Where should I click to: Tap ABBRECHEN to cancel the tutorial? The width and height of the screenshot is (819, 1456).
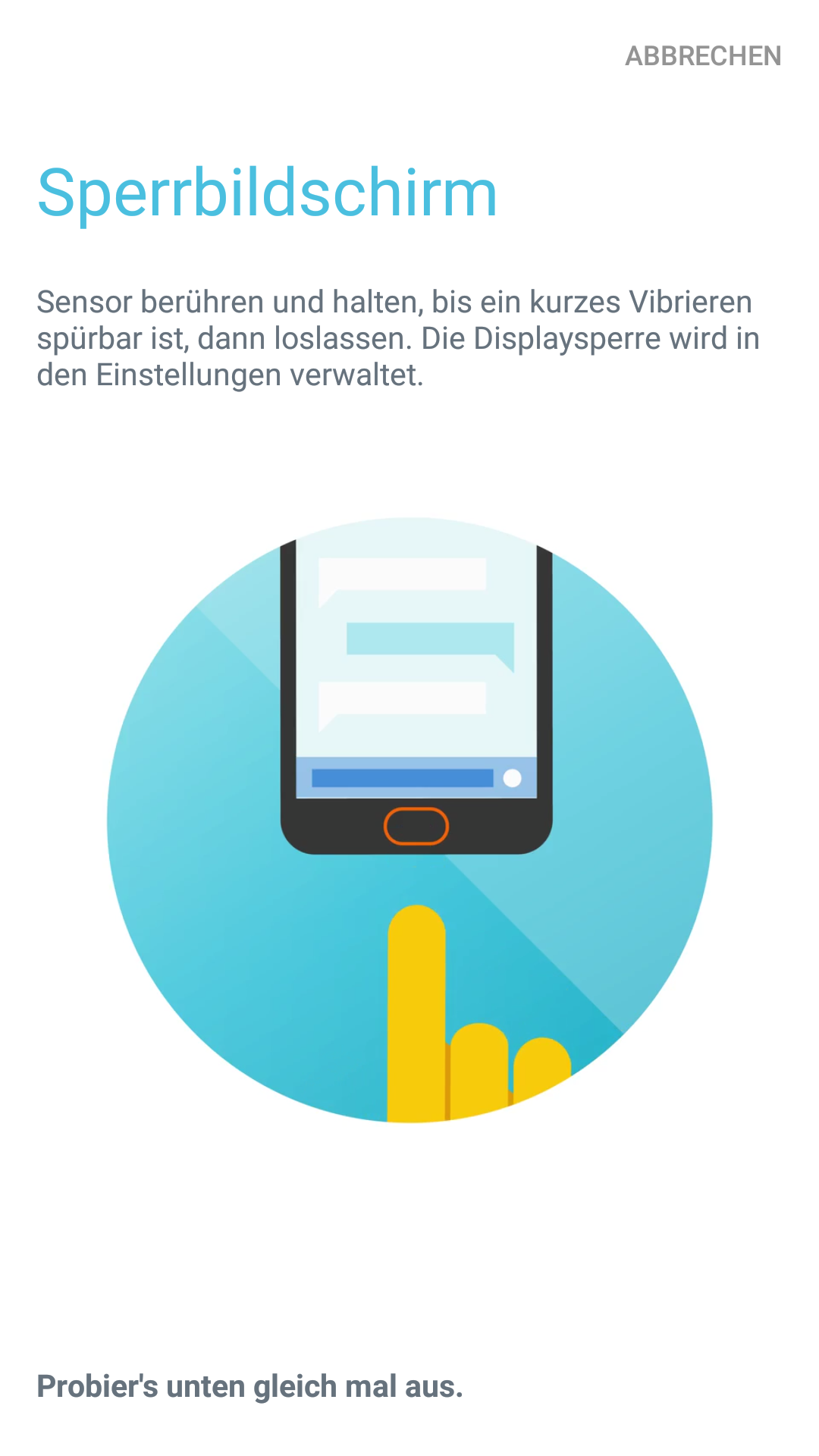point(702,56)
